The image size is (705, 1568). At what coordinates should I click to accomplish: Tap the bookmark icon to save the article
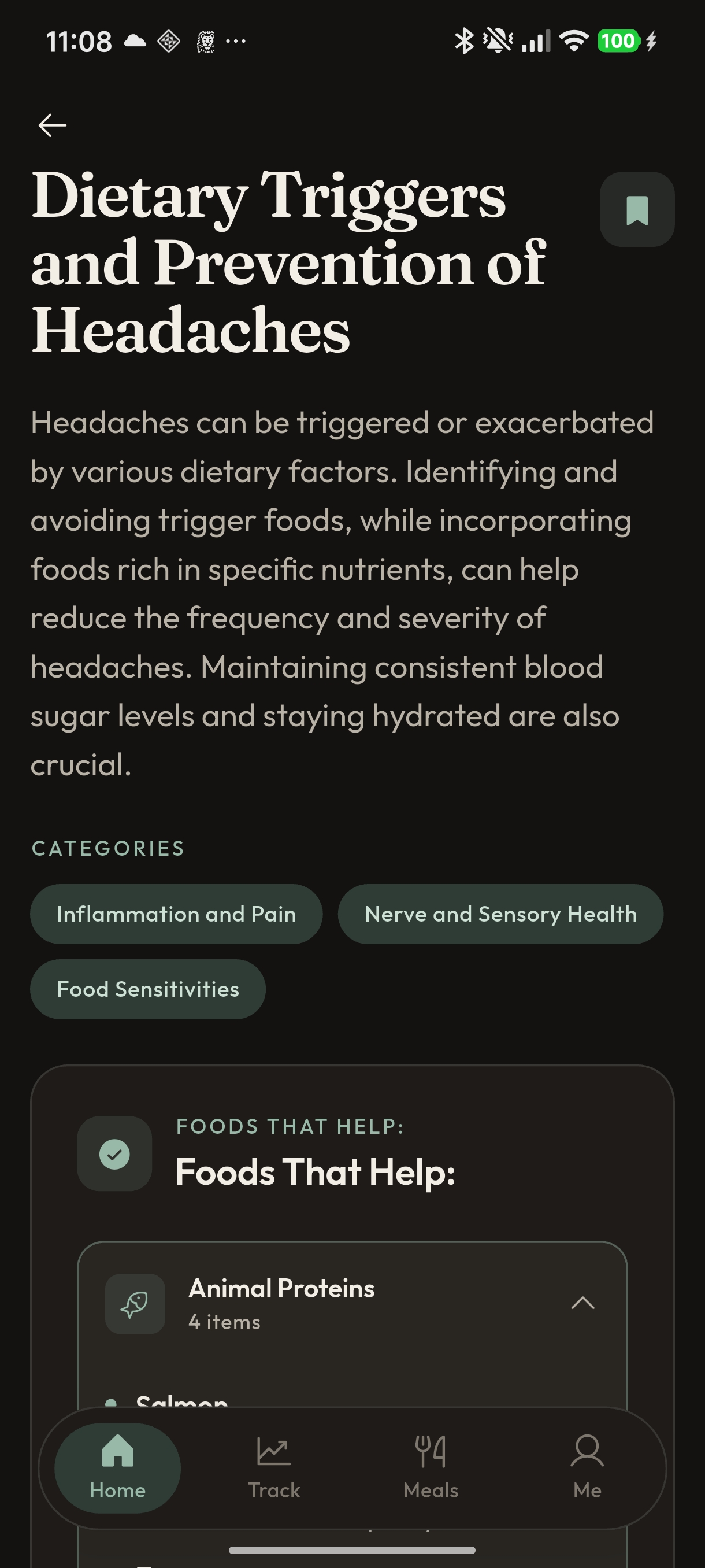pyautogui.click(x=636, y=209)
